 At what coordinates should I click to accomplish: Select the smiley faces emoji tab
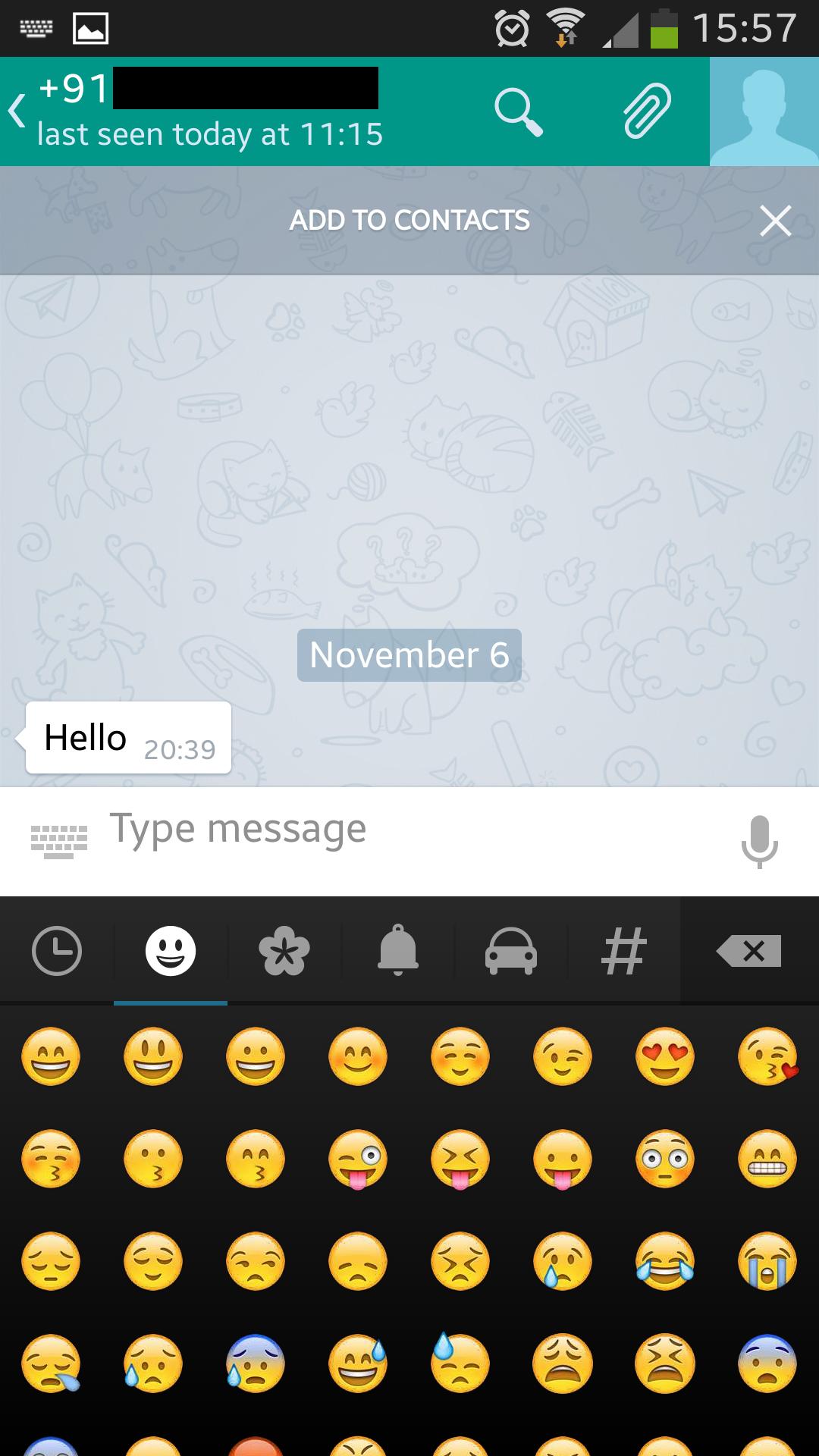point(171,950)
